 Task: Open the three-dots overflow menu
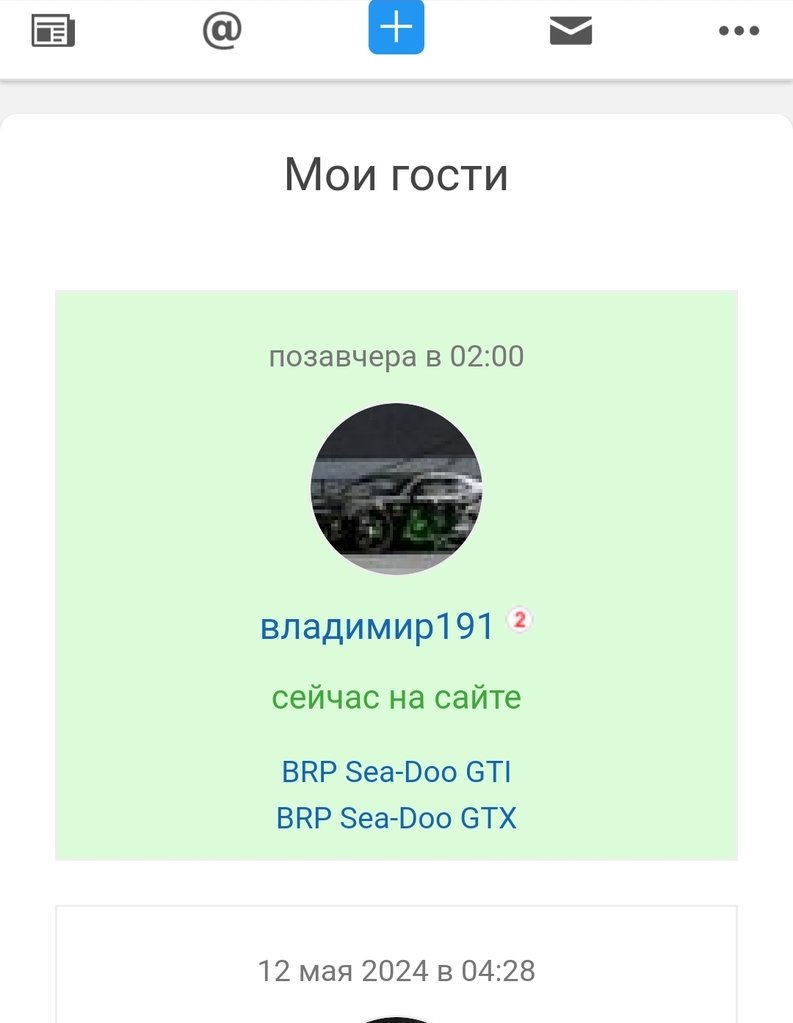(x=739, y=31)
